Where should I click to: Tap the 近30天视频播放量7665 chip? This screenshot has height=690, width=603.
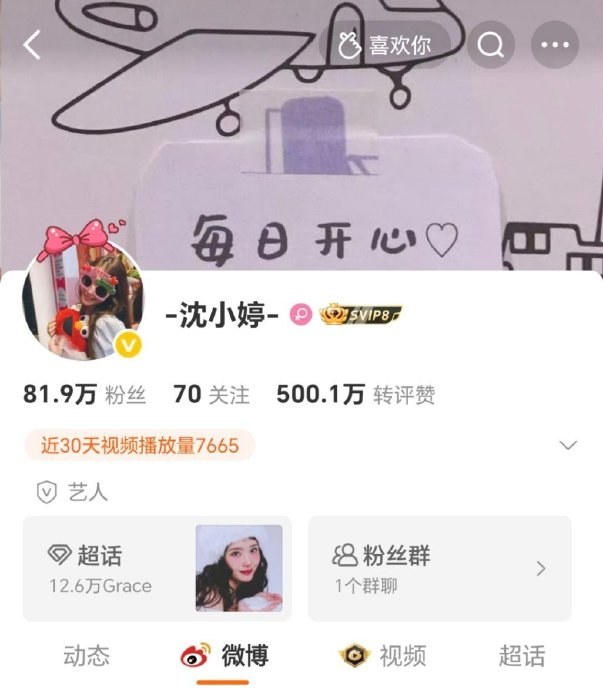pyautogui.click(x=139, y=445)
